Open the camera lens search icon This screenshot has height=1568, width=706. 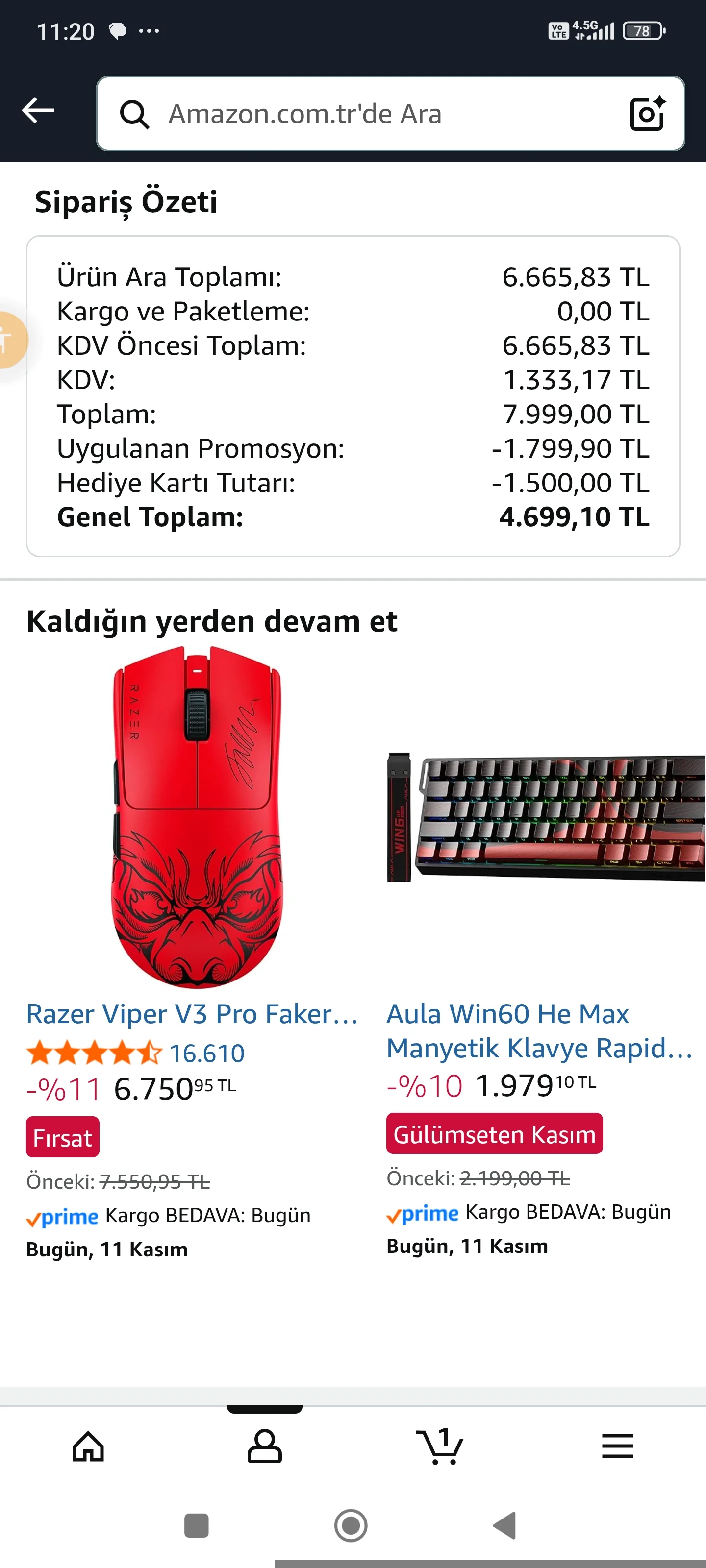[647, 114]
